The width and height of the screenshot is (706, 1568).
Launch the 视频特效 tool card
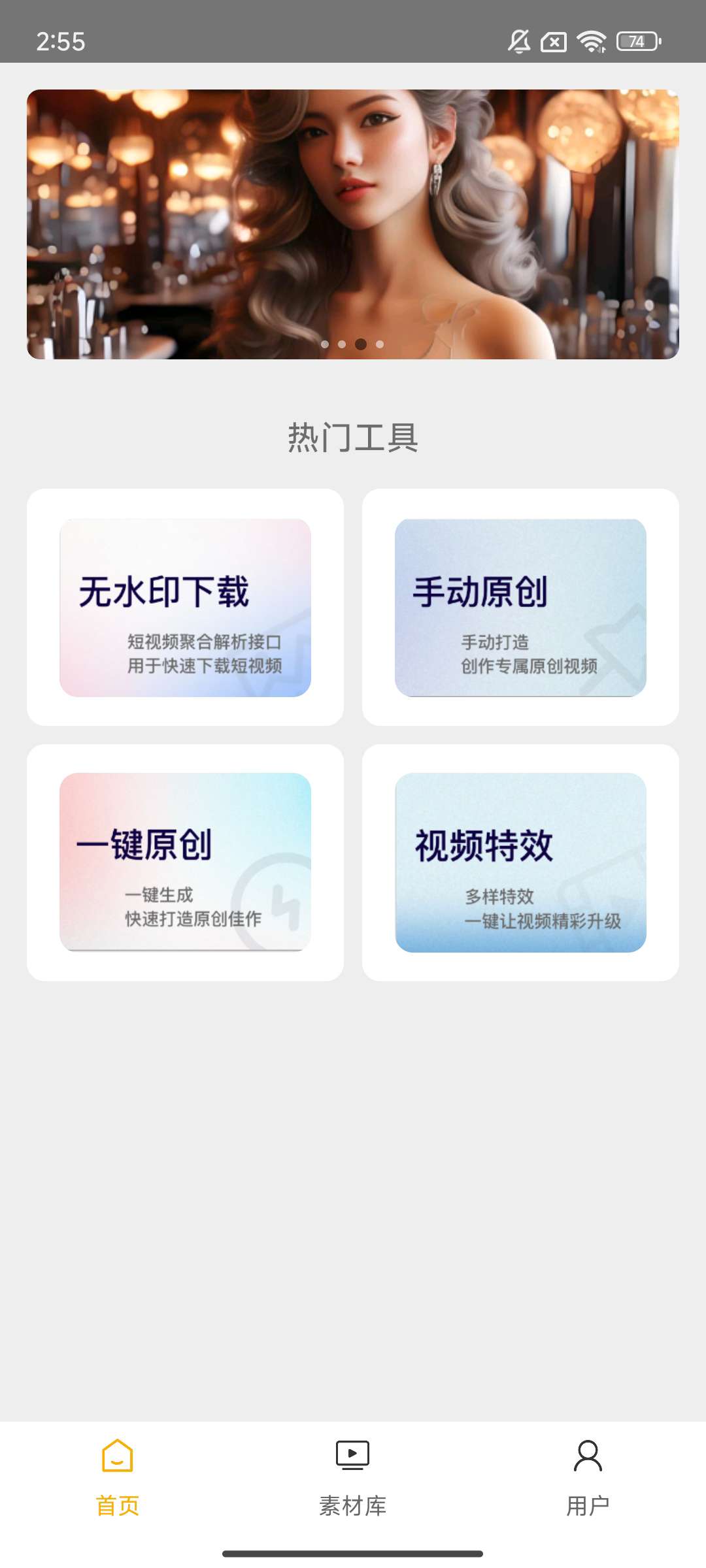click(x=520, y=862)
